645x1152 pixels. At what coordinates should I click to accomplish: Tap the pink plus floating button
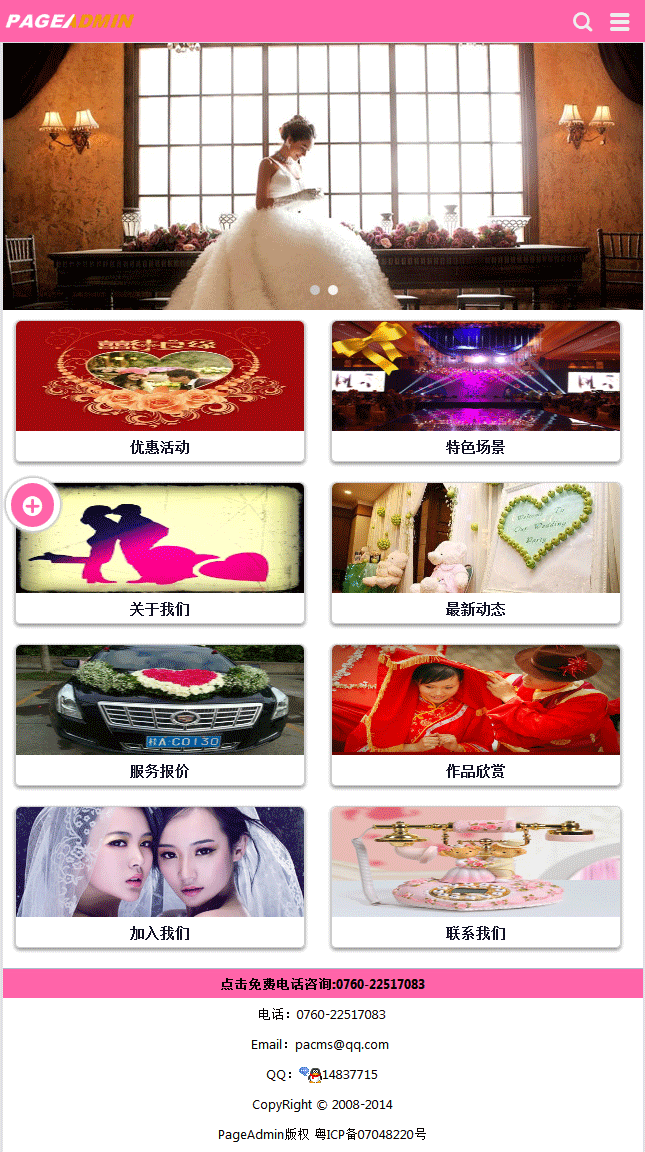[x=33, y=505]
